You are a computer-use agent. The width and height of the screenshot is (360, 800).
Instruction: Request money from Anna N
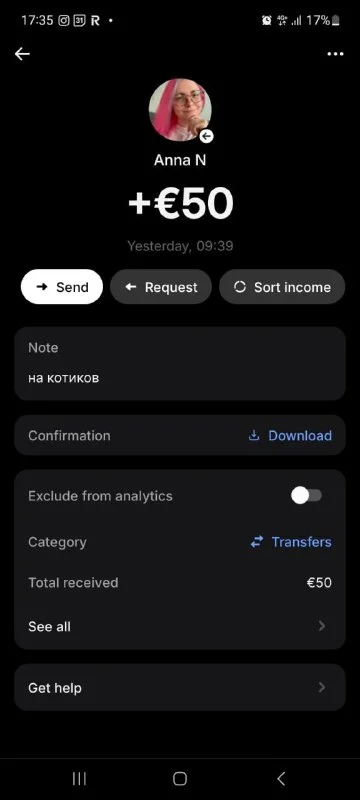tap(161, 287)
